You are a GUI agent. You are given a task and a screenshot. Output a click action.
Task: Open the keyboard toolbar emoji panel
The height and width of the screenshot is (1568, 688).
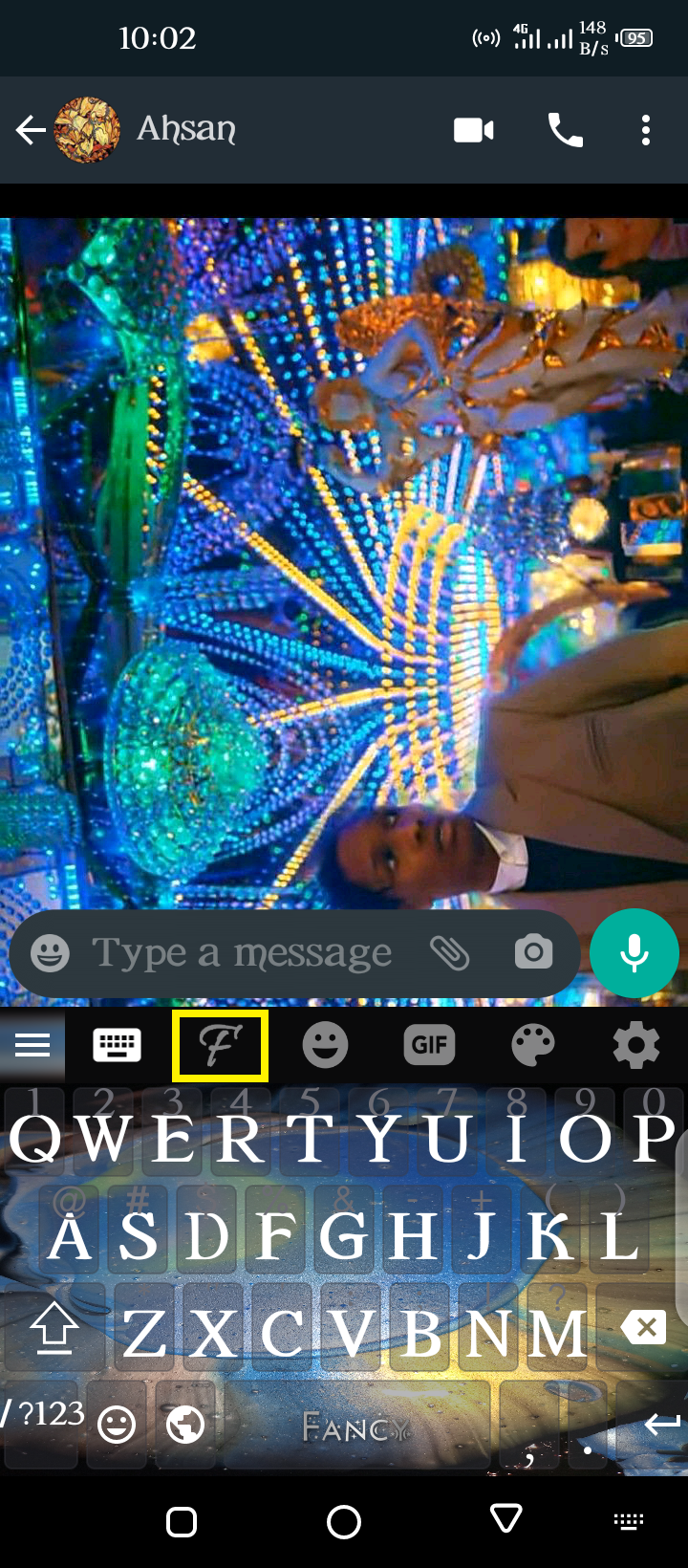(x=325, y=1045)
